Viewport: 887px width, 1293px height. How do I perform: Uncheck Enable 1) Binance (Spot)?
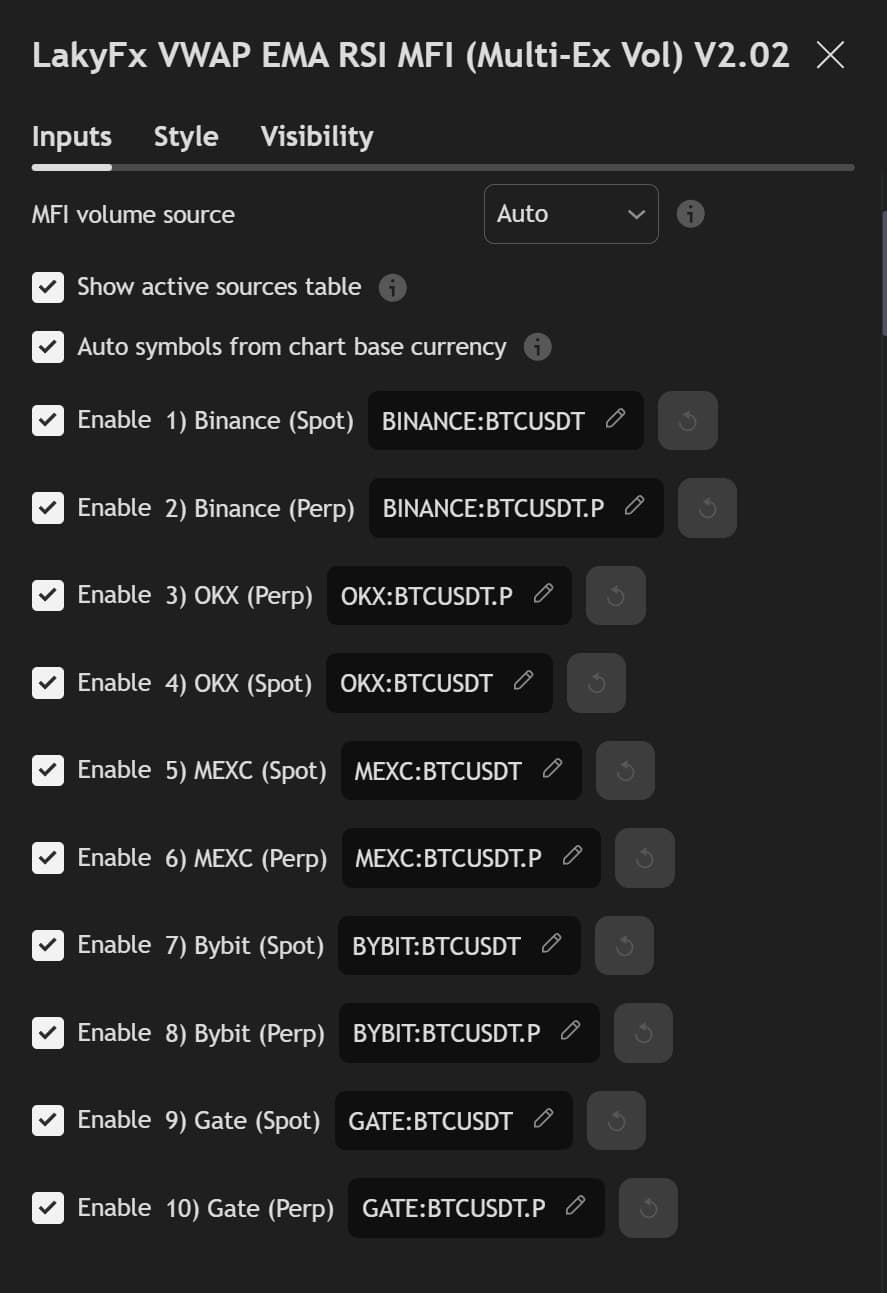pos(48,421)
